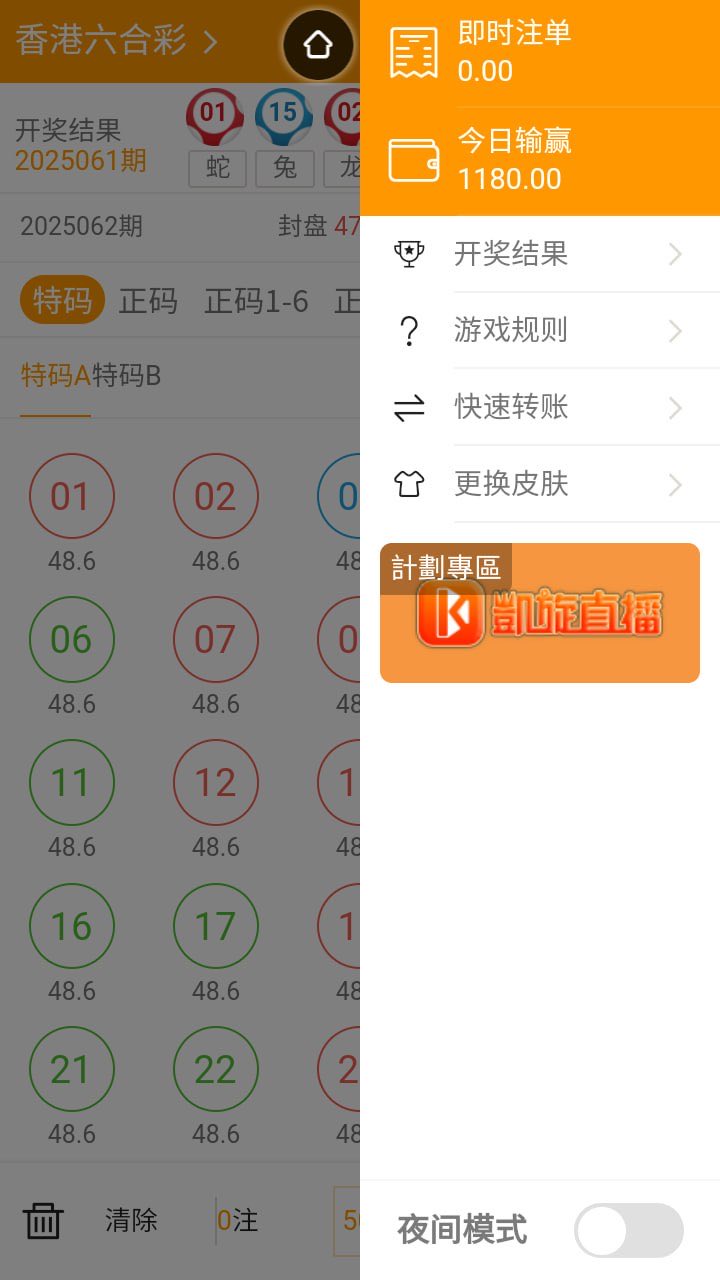Open the 开奖结果 menu row
Screen dimensions: 720x1280
[540, 254]
